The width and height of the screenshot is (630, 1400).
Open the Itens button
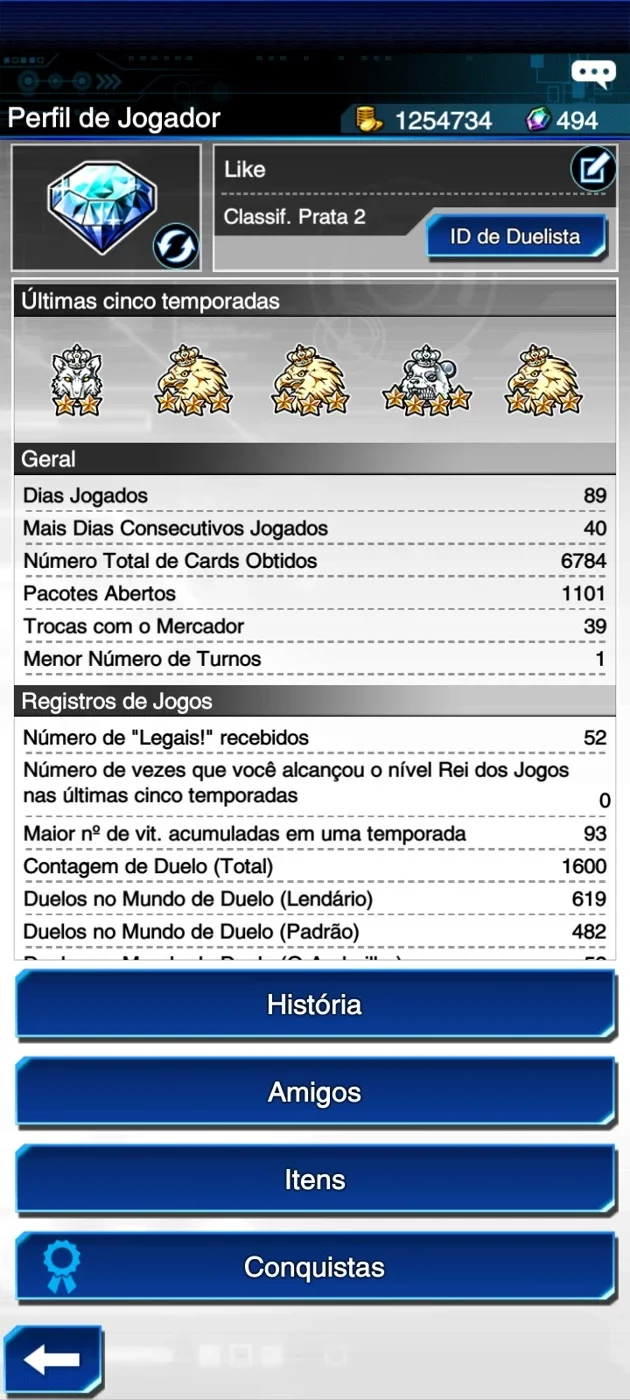(315, 1180)
